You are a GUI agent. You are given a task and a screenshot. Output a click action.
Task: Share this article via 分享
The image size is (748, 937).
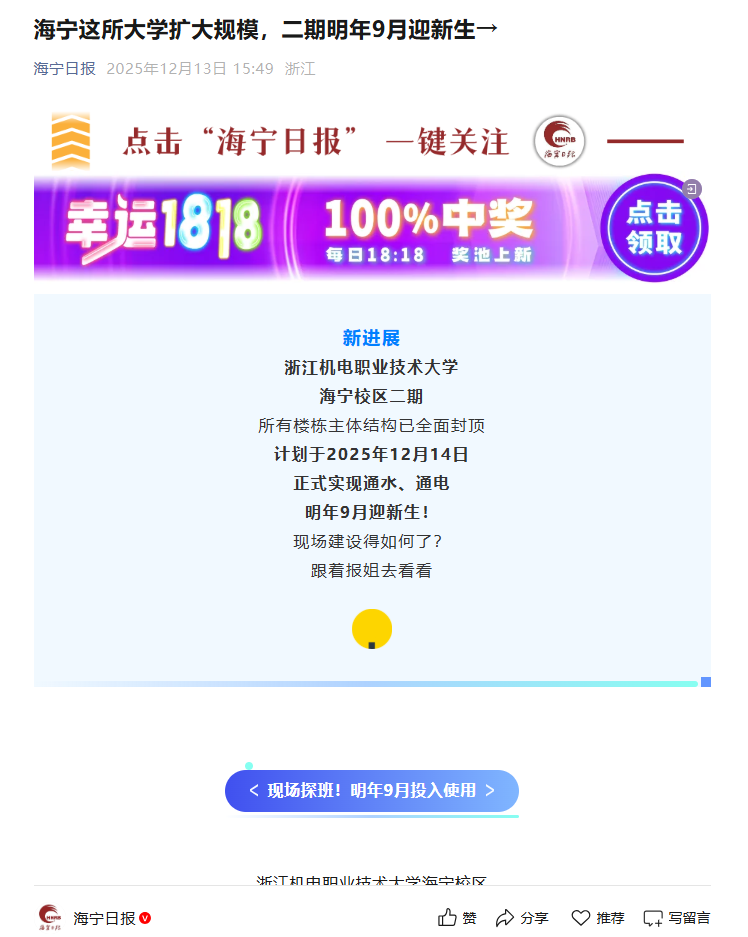tap(522, 918)
